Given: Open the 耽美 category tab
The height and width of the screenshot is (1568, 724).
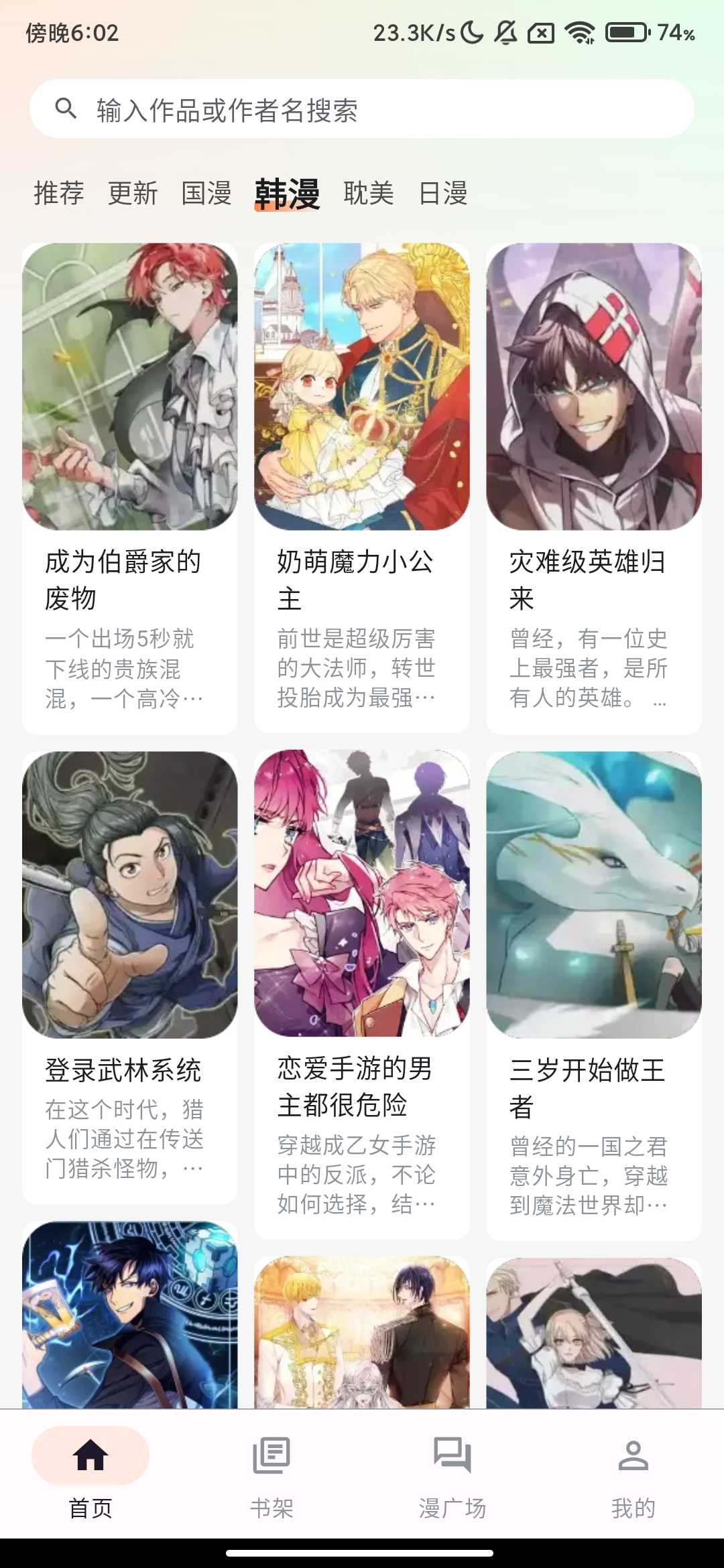Looking at the screenshot, I should (368, 194).
